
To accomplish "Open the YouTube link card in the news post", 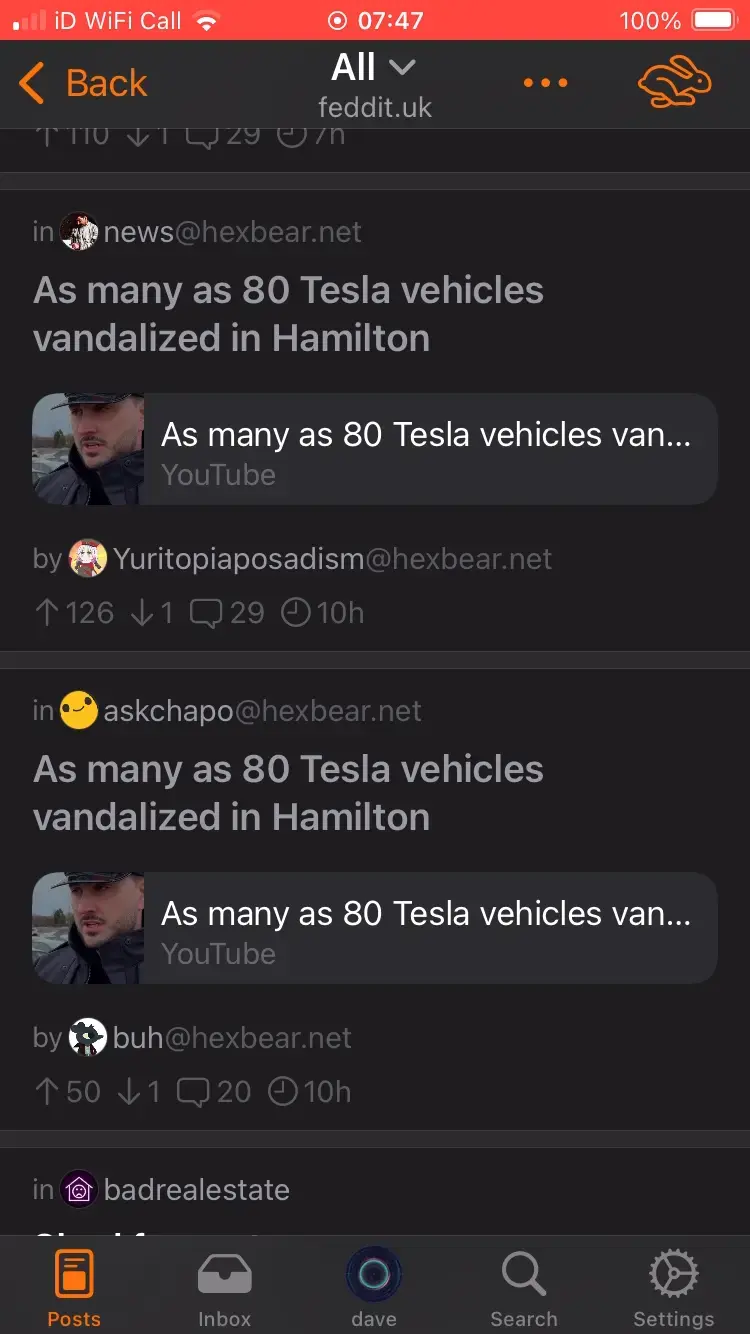I will (374, 449).
